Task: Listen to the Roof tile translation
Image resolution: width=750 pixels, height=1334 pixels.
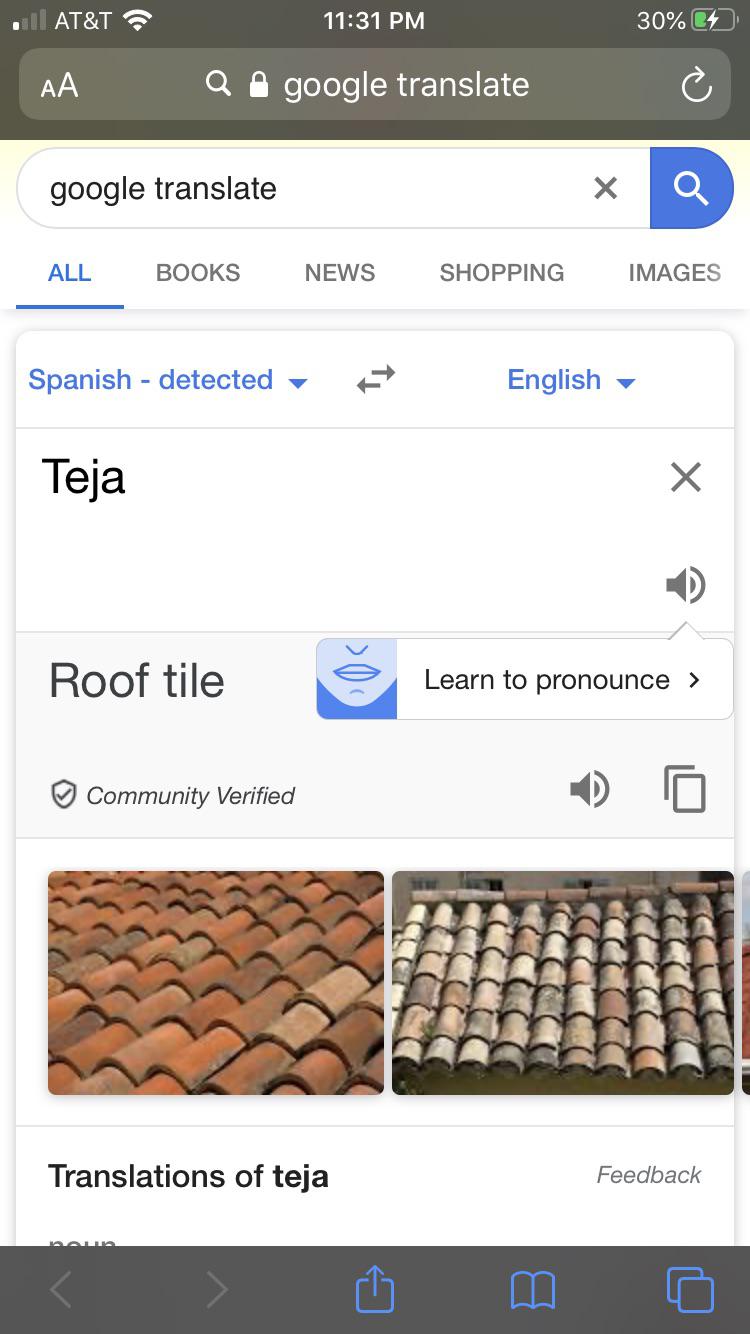Action: click(x=590, y=789)
